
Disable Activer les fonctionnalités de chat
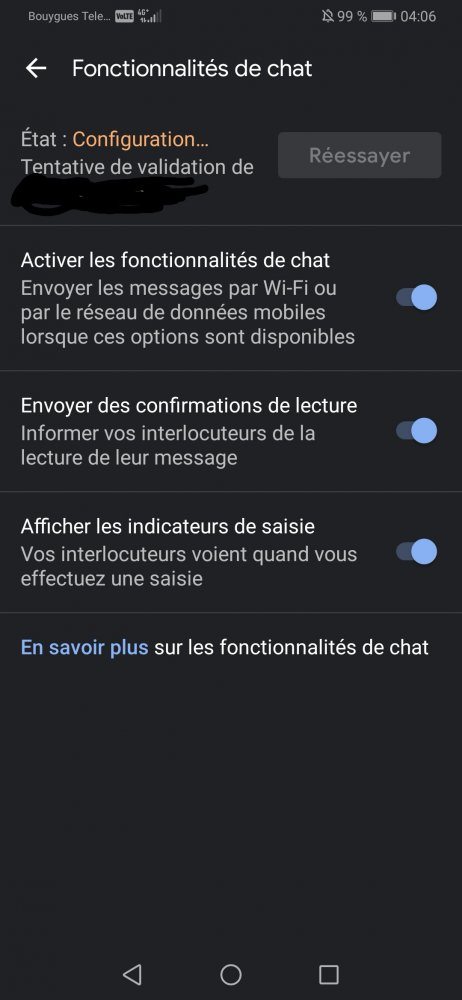tap(417, 297)
